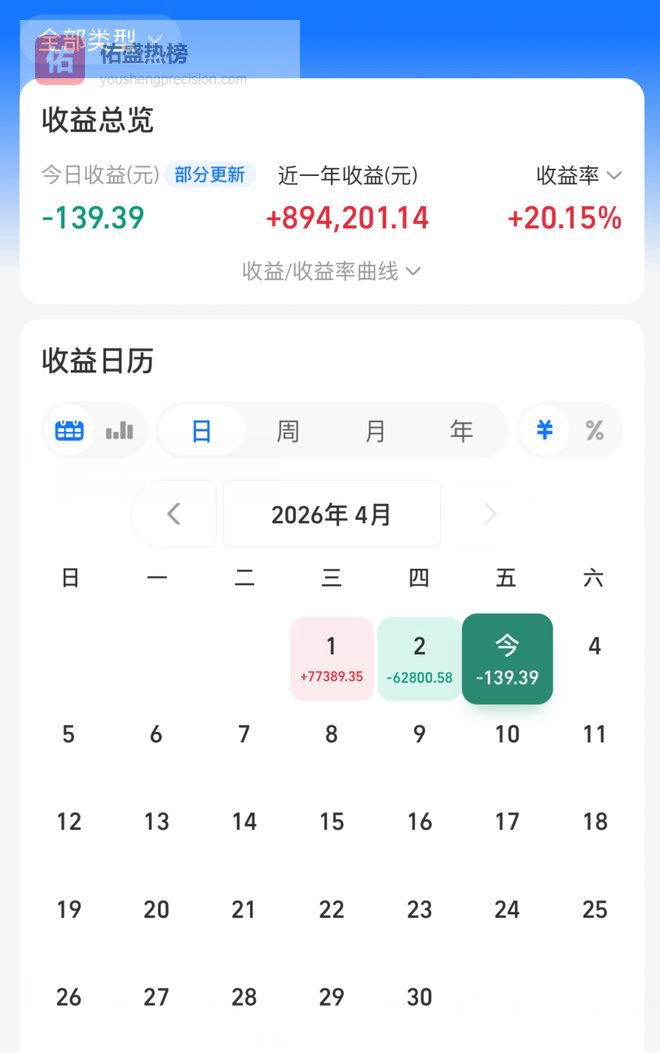
Task: Expand the 收益率 dropdown
Action: [579, 175]
